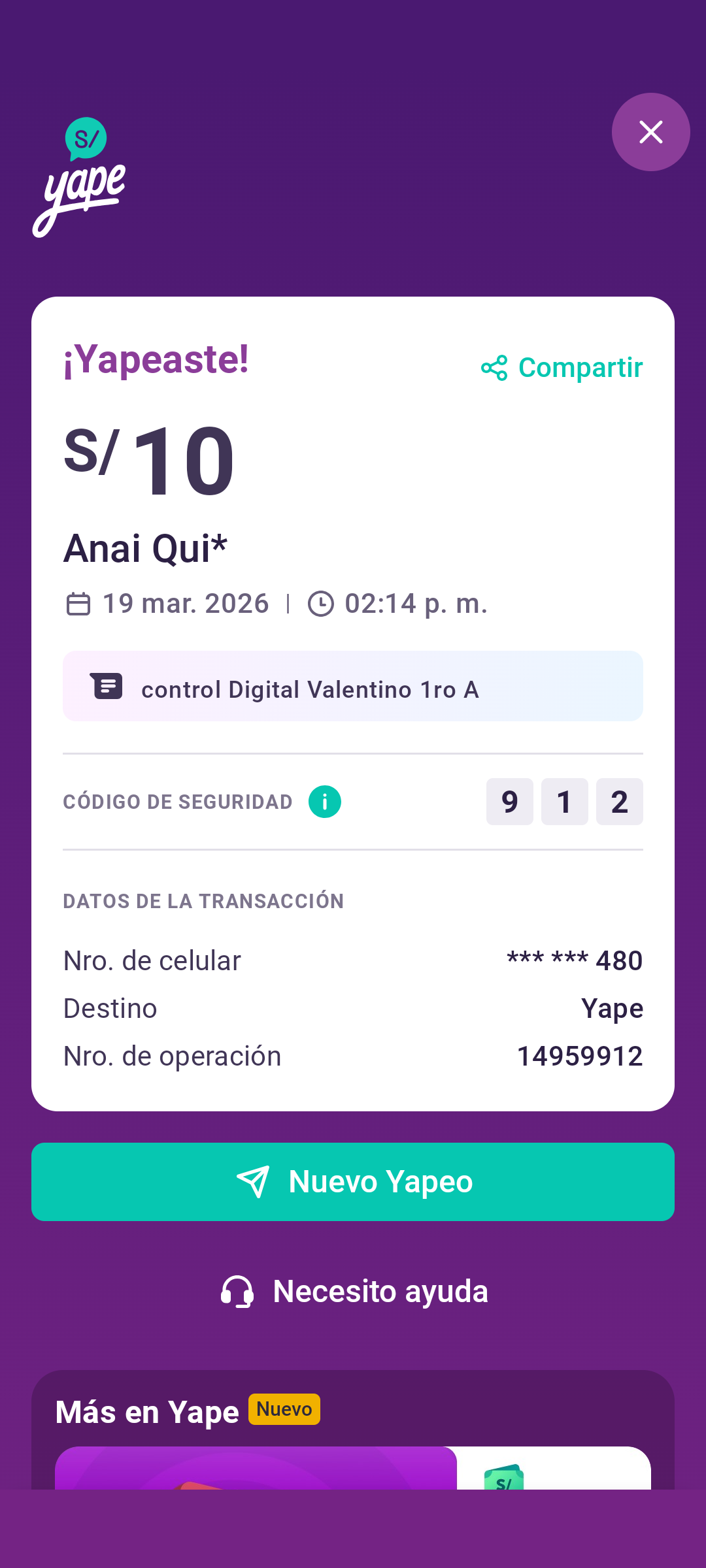The height and width of the screenshot is (1568, 706).
Task: Close the Yape payment receipt
Action: (x=650, y=132)
